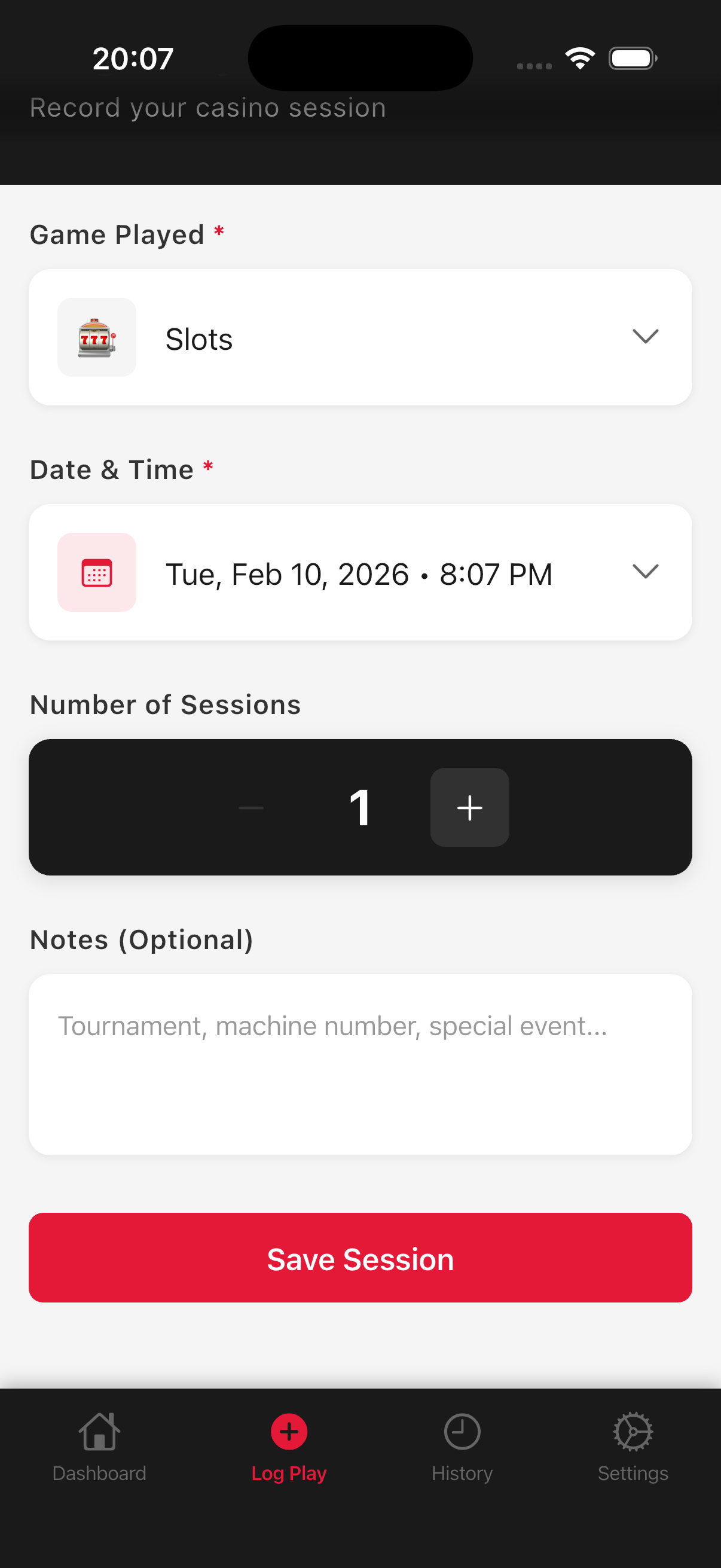Increase number of sessions with plus button

[x=469, y=807]
